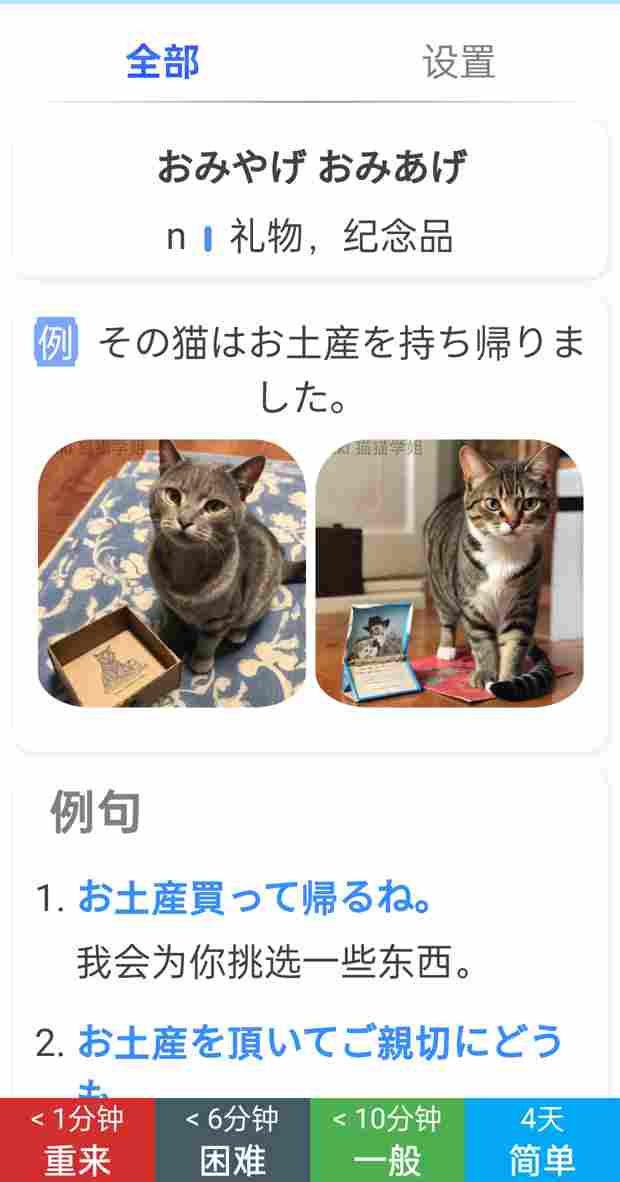
Task: Rate card as 重来
Action: tap(77, 1140)
